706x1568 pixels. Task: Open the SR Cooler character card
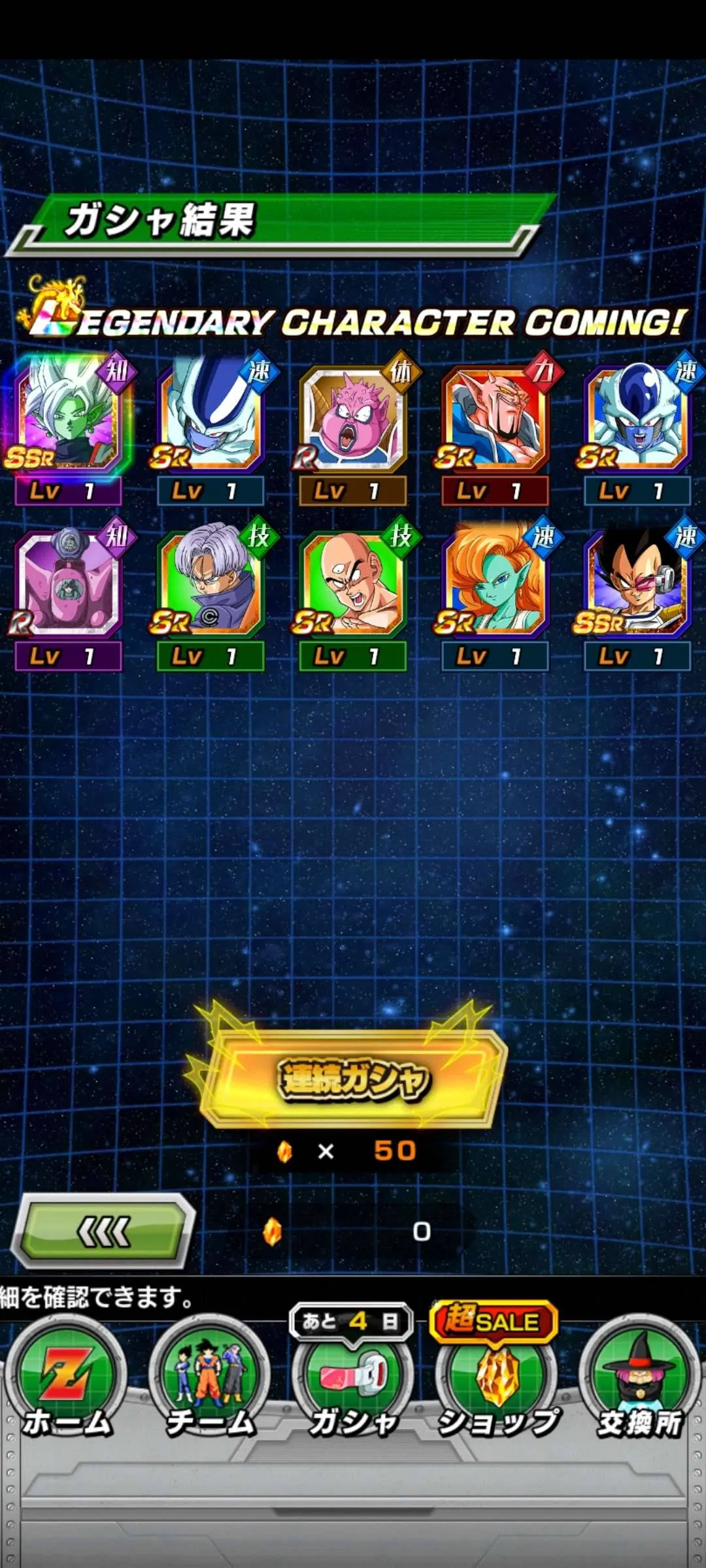pos(210,419)
